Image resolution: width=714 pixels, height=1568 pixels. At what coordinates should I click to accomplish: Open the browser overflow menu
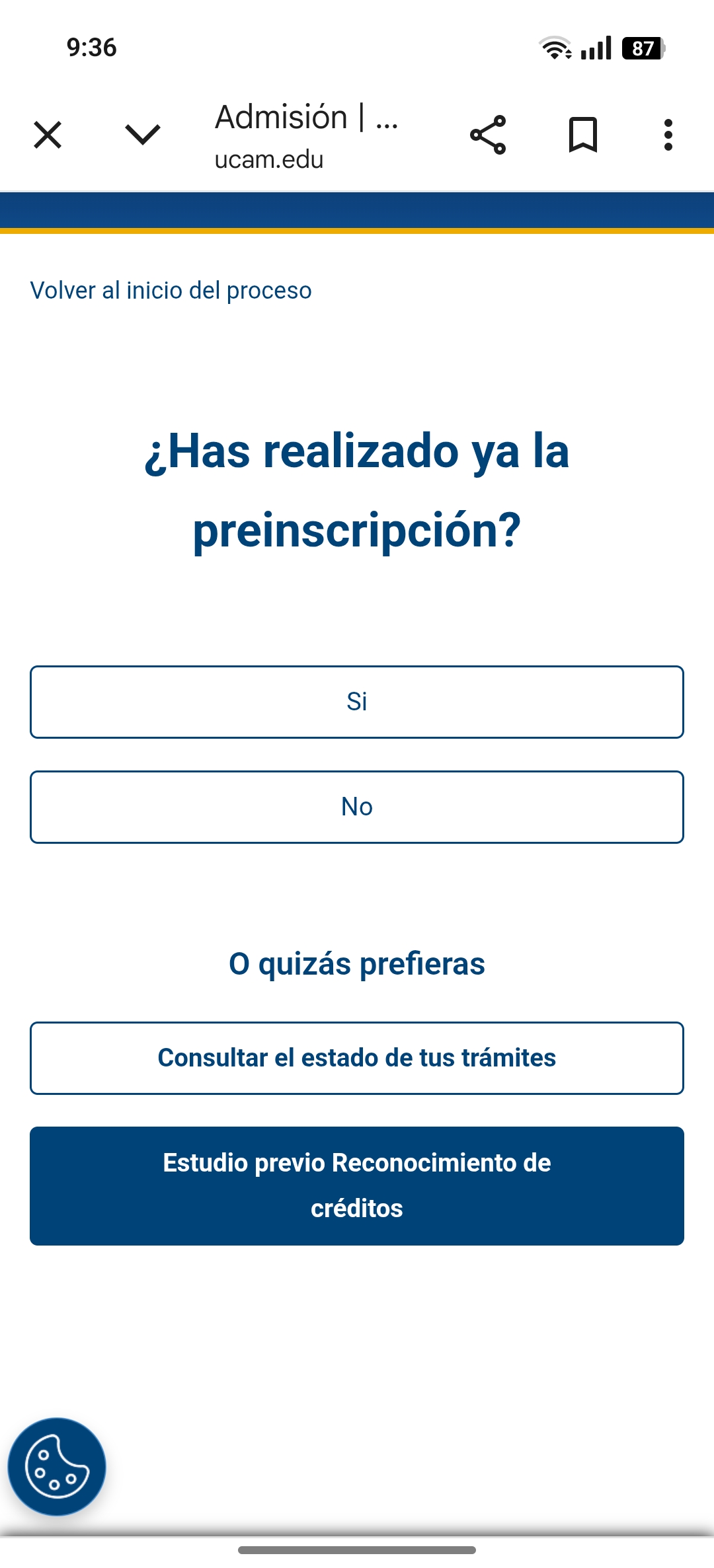668,135
